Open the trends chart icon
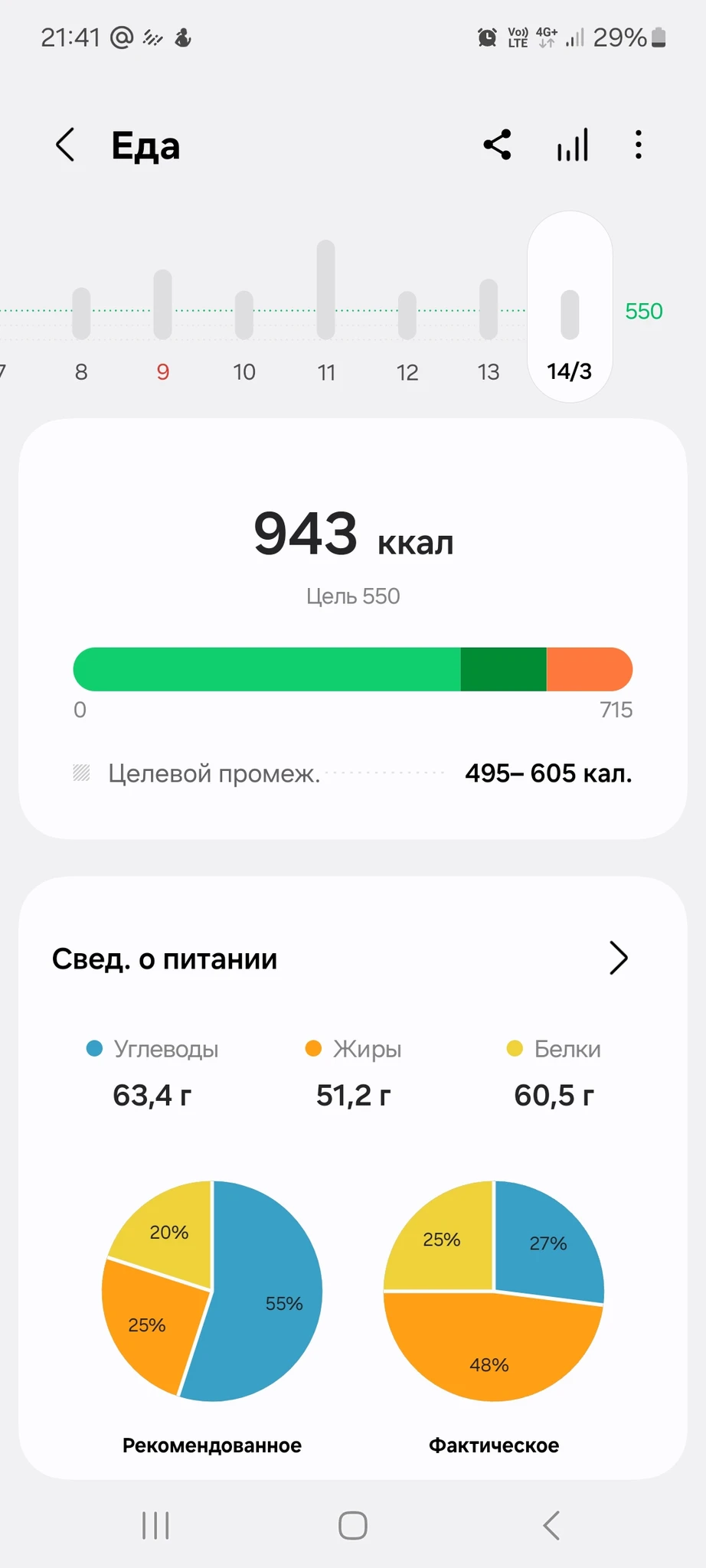The height and width of the screenshot is (1568, 706). (x=573, y=145)
